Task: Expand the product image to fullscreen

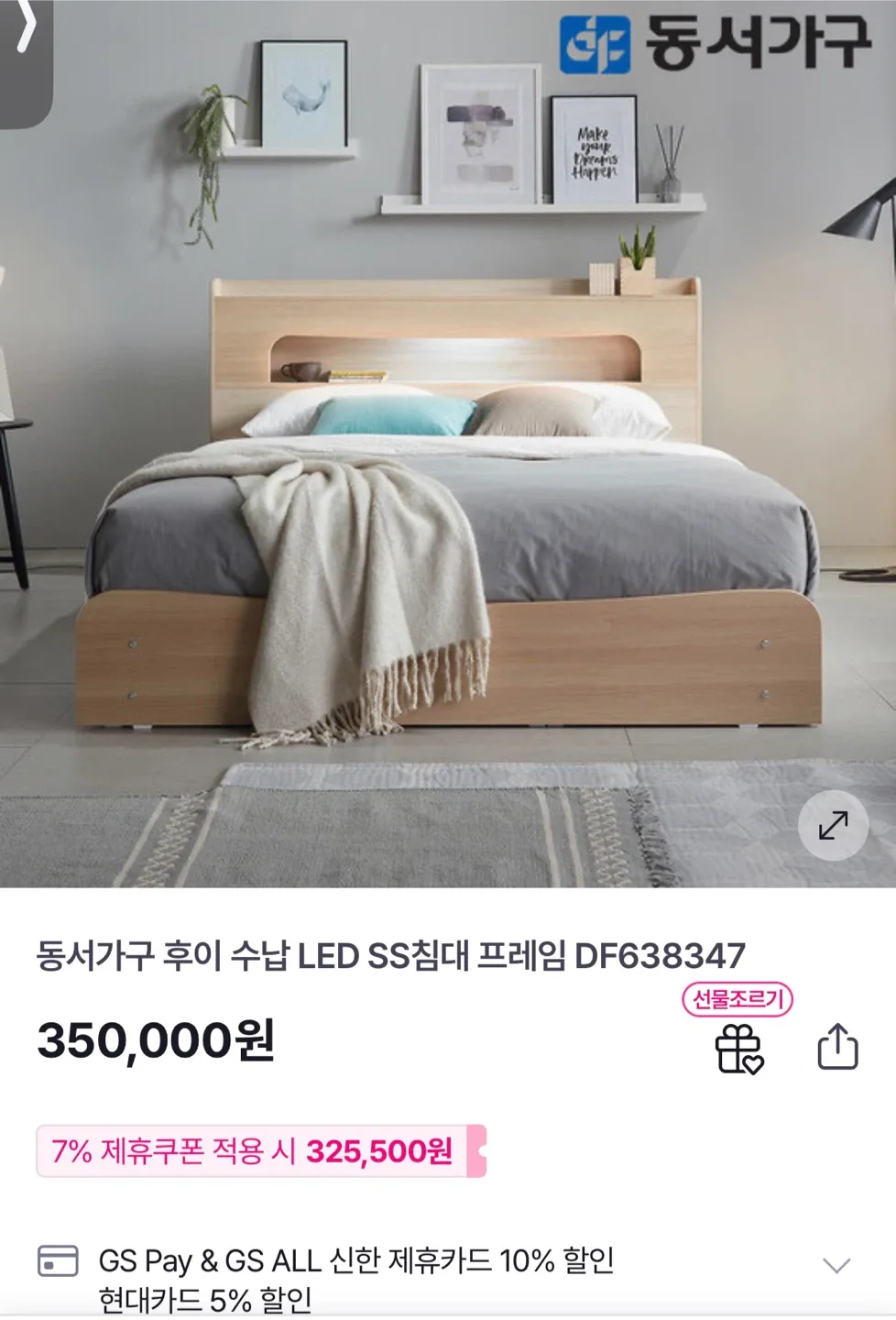Action: (832, 826)
